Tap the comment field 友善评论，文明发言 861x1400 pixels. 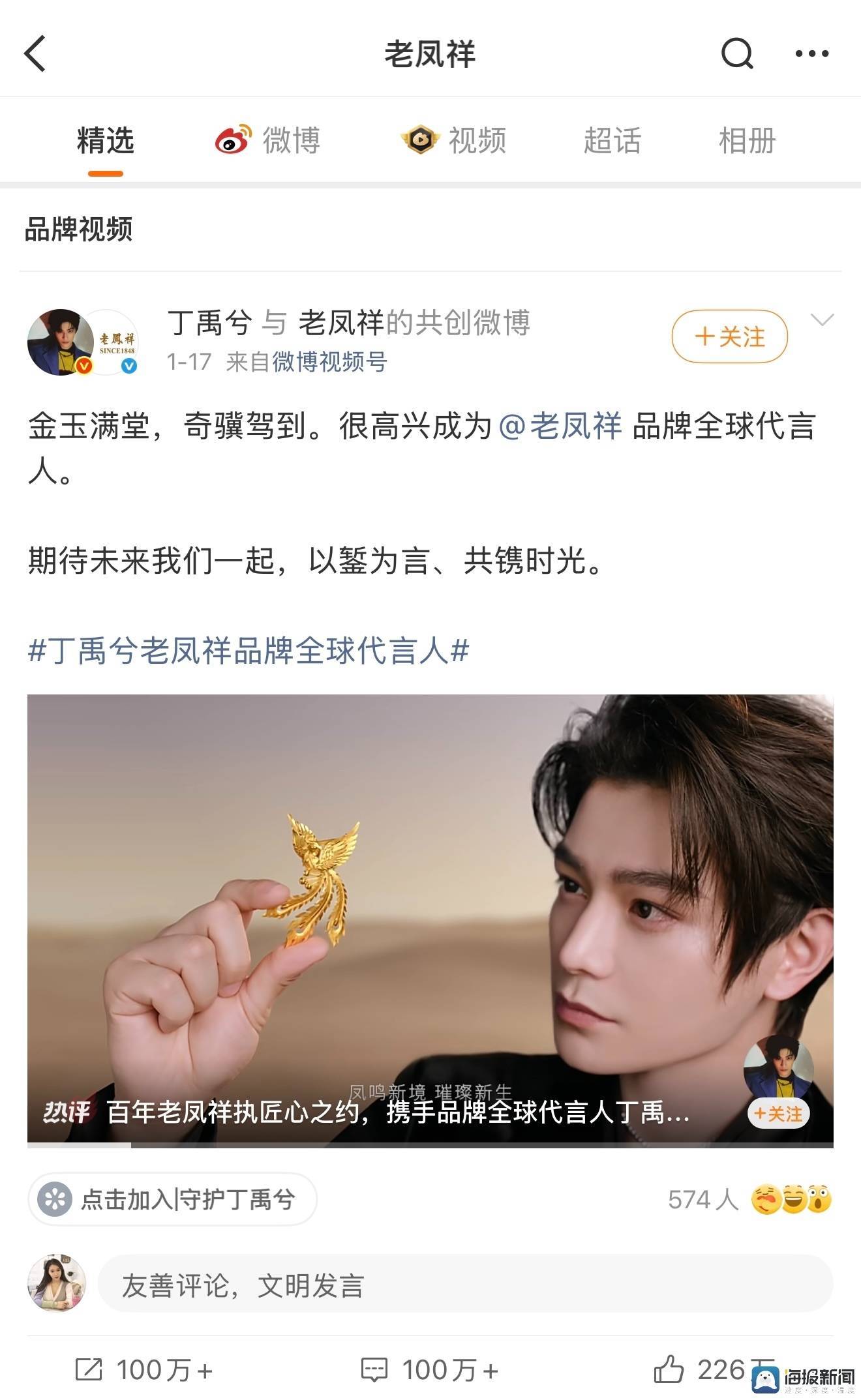click(464, 1286)
